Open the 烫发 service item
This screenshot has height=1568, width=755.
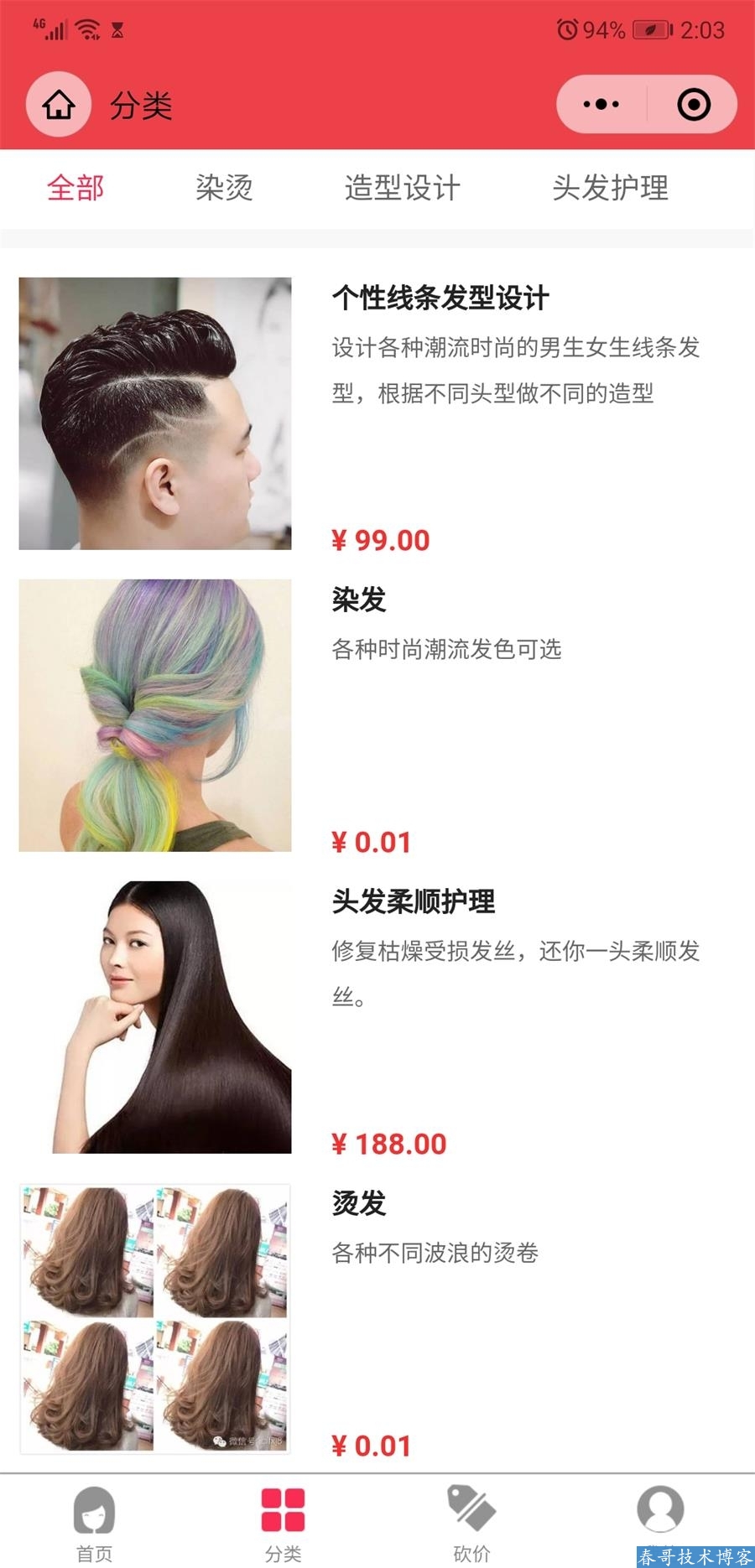[x=358, y=1203]
